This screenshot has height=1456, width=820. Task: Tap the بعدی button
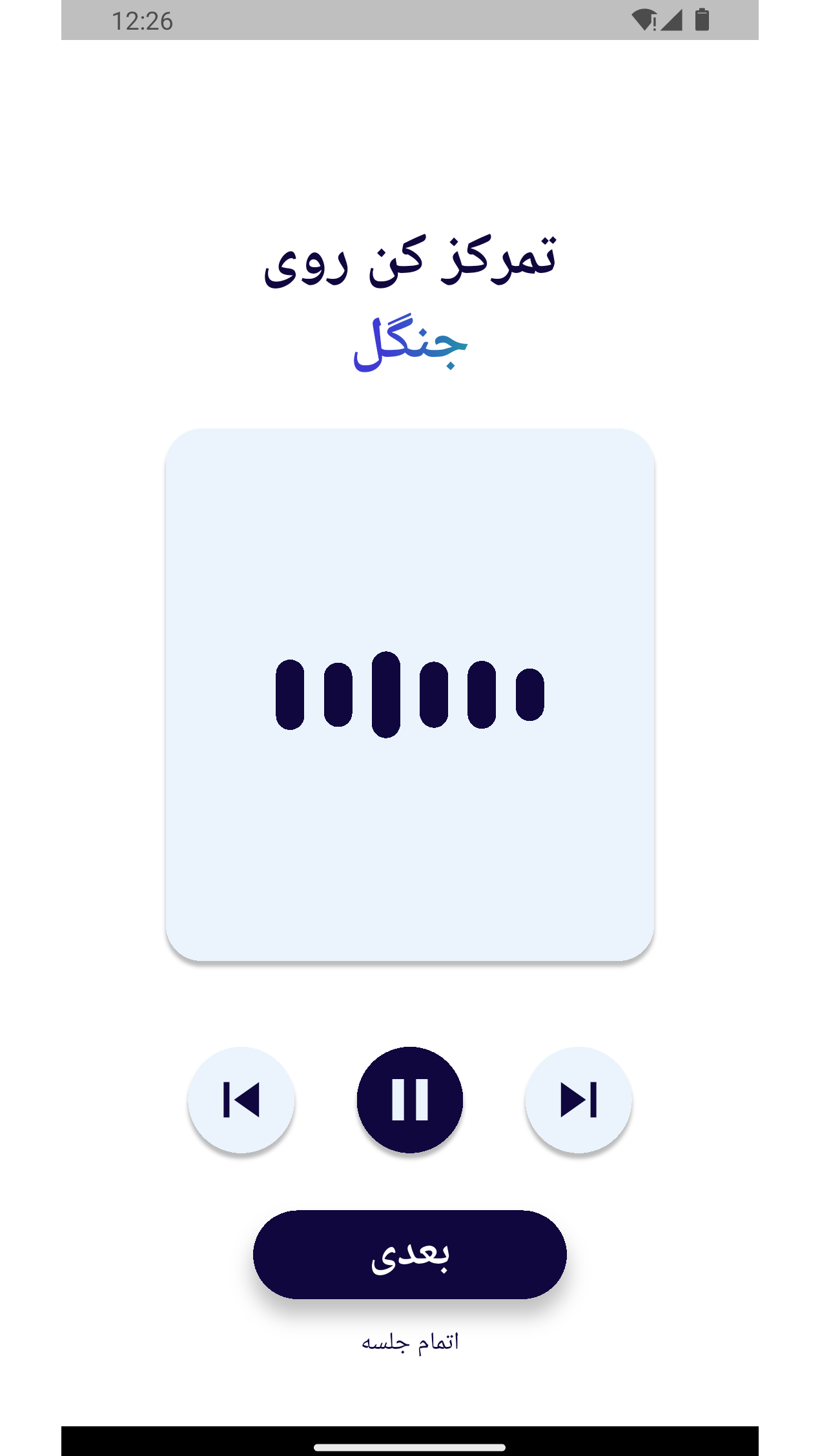(x=409, y=1254)
